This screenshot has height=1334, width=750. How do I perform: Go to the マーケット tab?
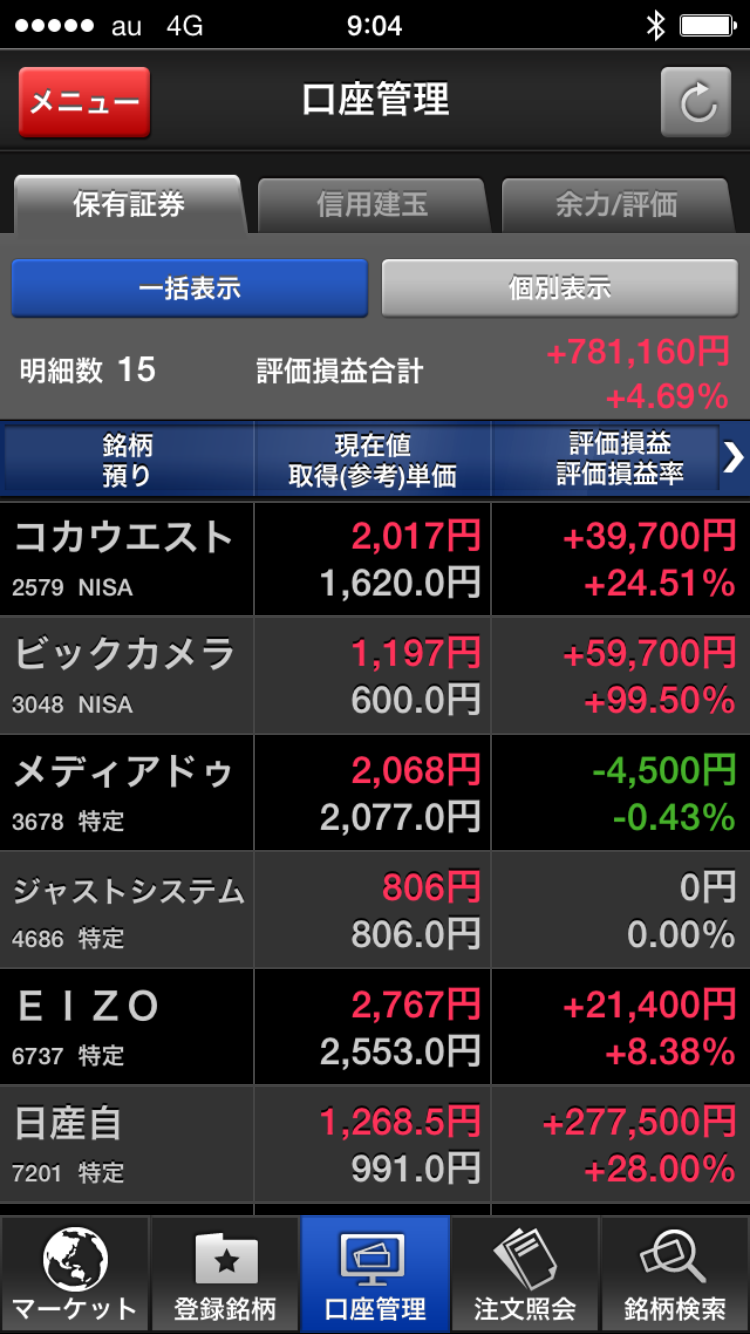click(75, 1274)
